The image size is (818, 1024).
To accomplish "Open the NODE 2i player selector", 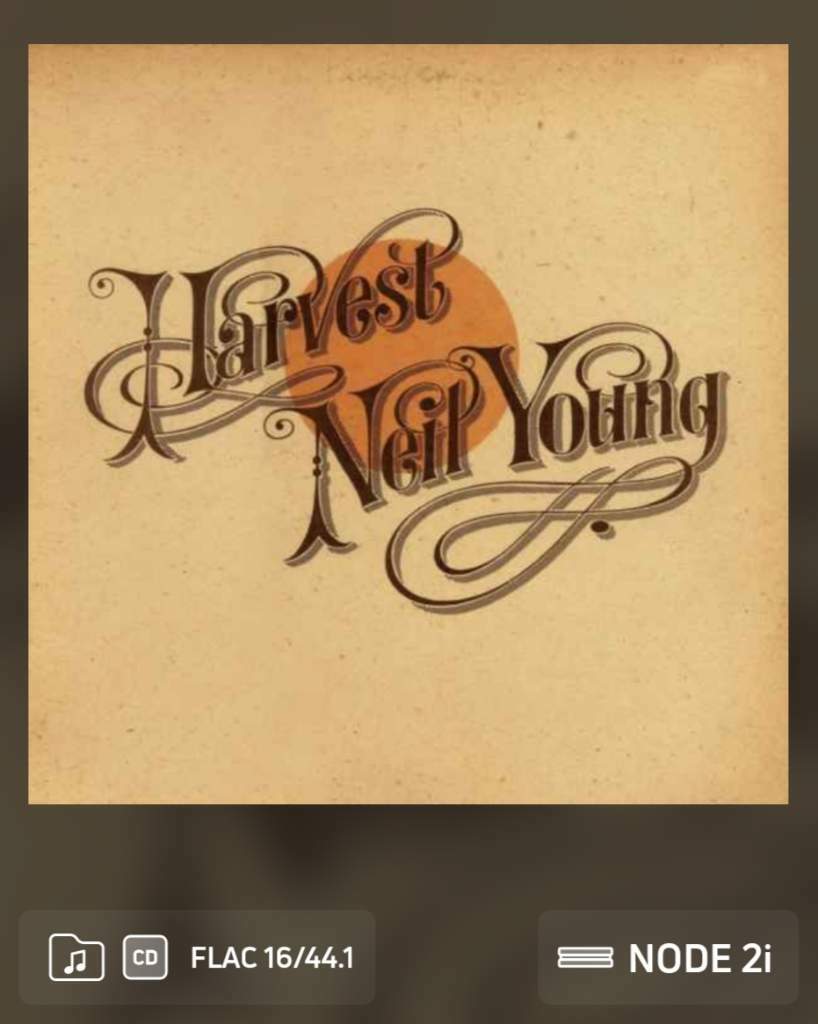I will pyautogui.click(x=667, y=957).
